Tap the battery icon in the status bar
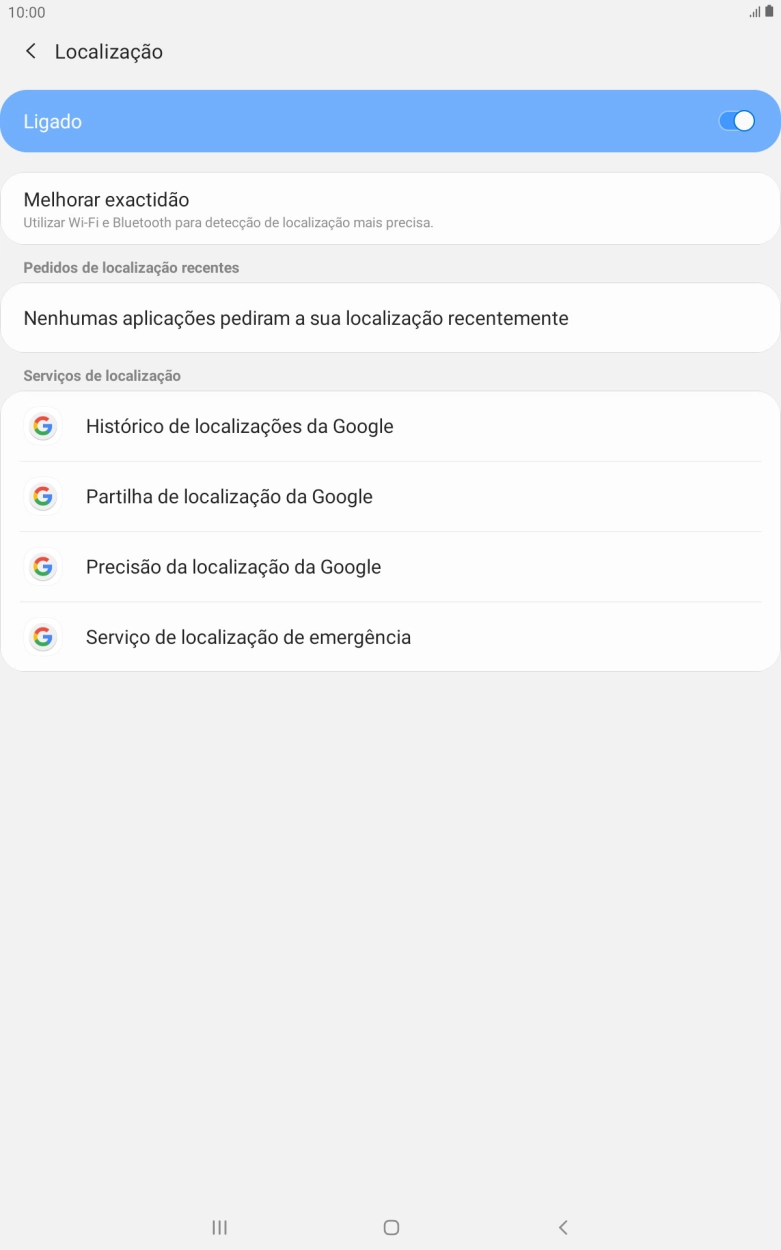 (x=771, y=12)
